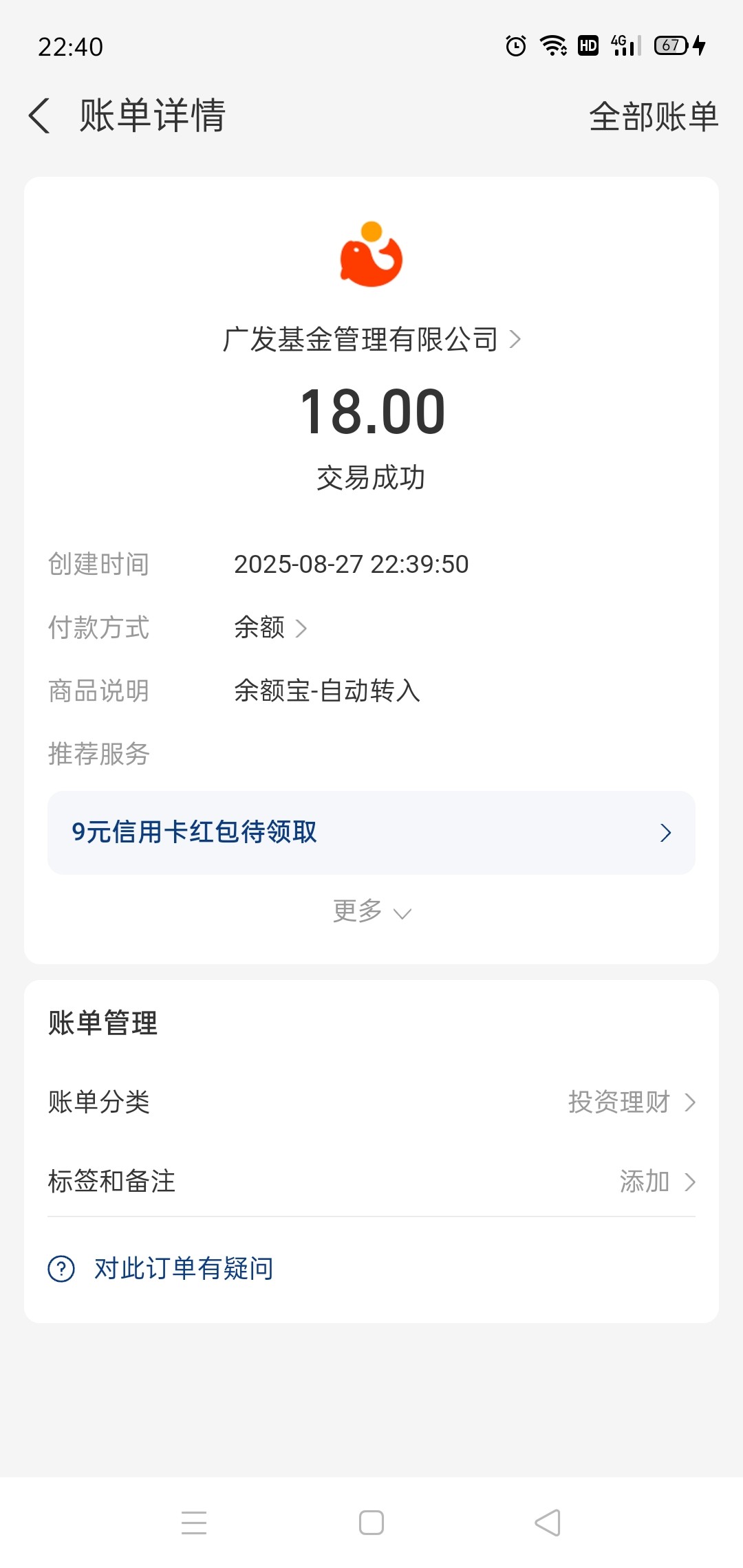Open 对此订单有疑问 help
Viewport: 743px width, 1568px height.
[183, 1269]
